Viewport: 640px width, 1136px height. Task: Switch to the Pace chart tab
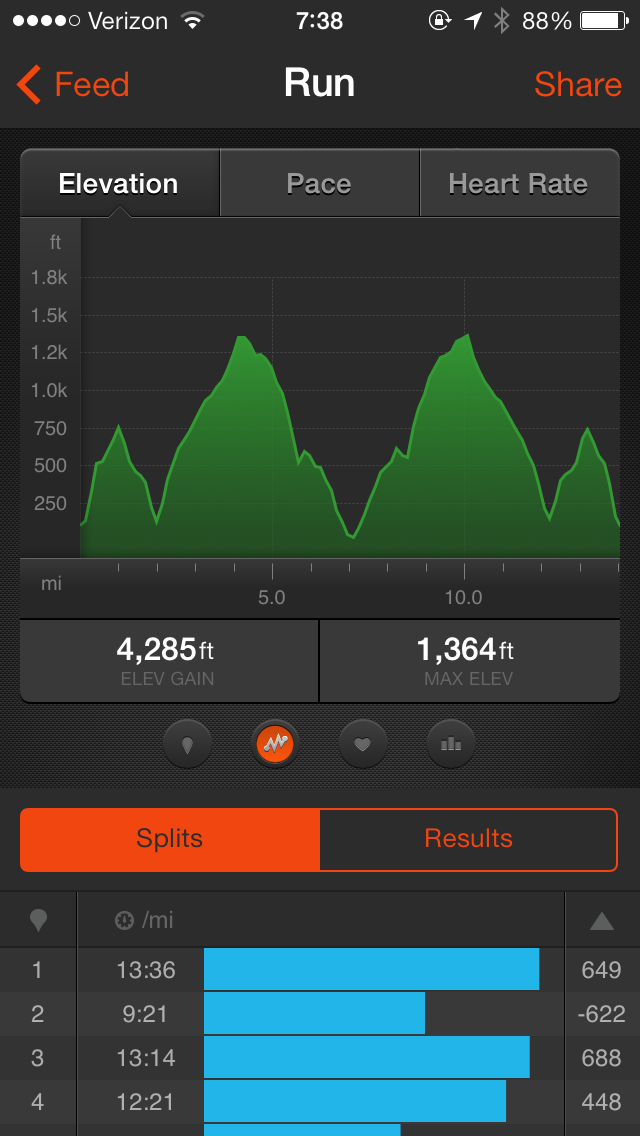tap(319, 184)
